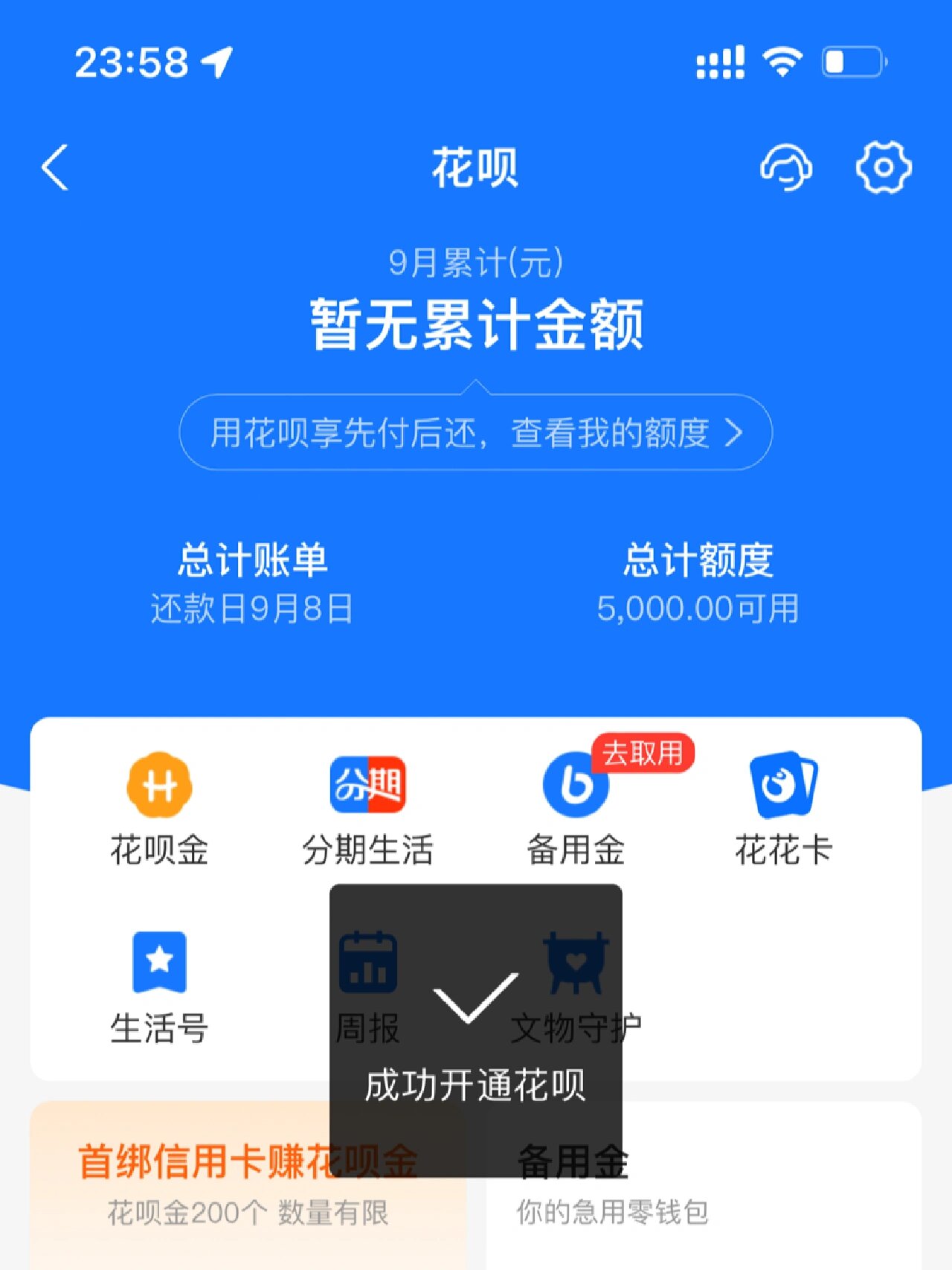Viewport: 952px width, 1270px height.
Task: Open 生活号
Action: tap(159, 987)
